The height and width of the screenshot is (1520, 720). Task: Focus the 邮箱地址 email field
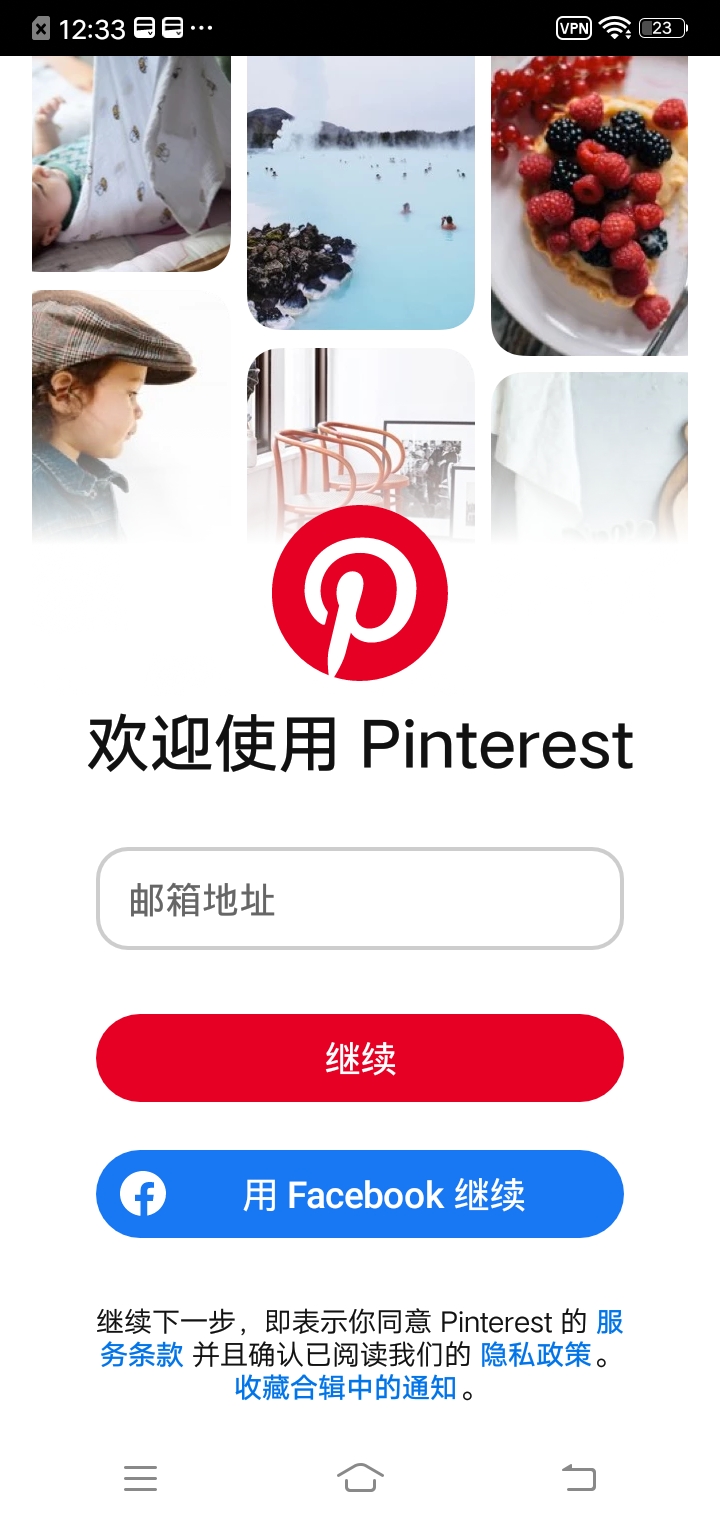[x=360, y=899]
